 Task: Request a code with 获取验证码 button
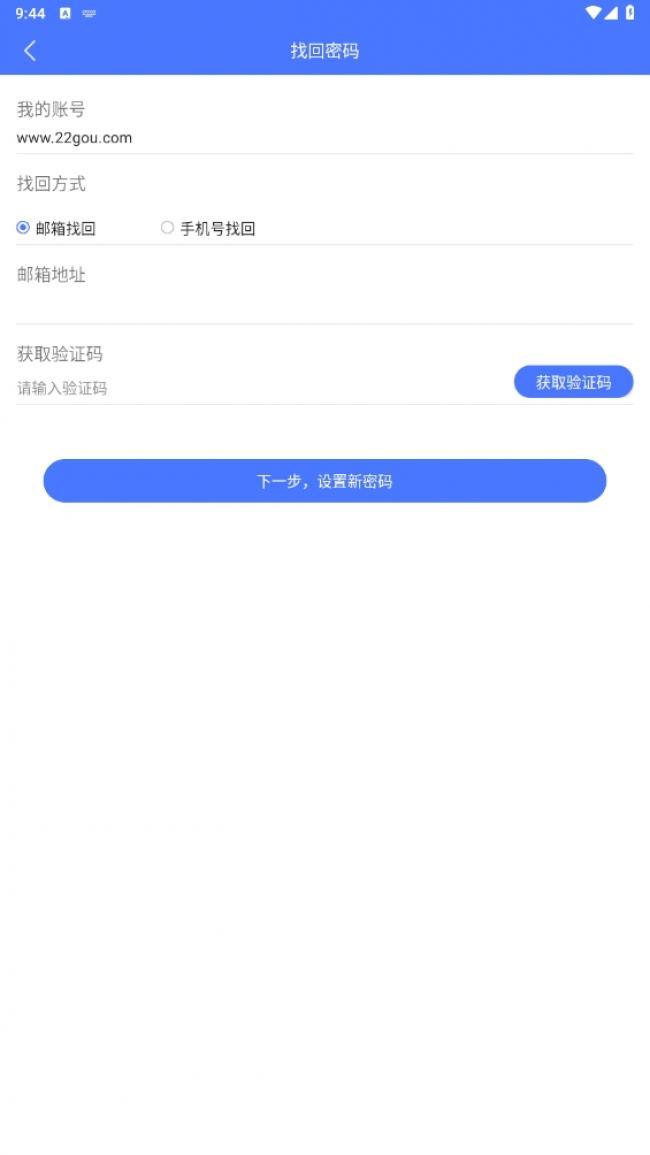pyautogui.click(x=573, y=382)
